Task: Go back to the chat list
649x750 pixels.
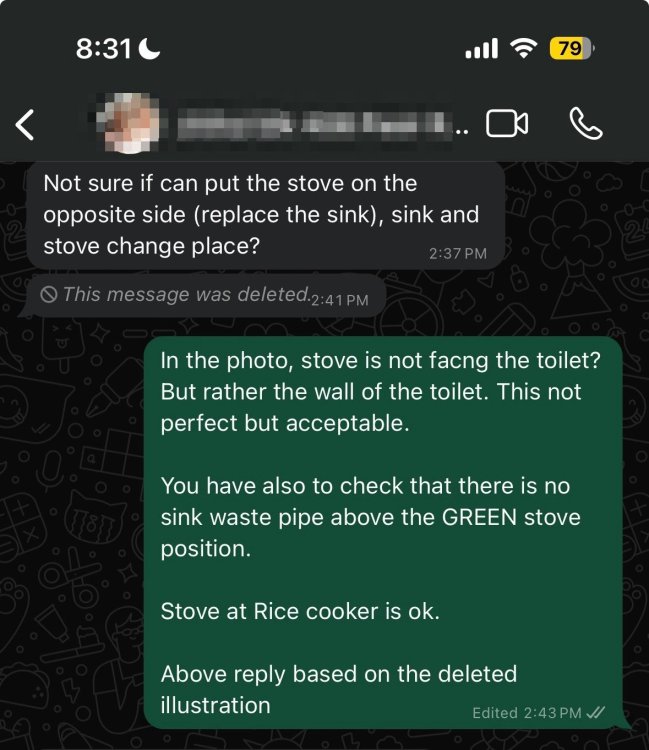Action: tap(26, 124)
